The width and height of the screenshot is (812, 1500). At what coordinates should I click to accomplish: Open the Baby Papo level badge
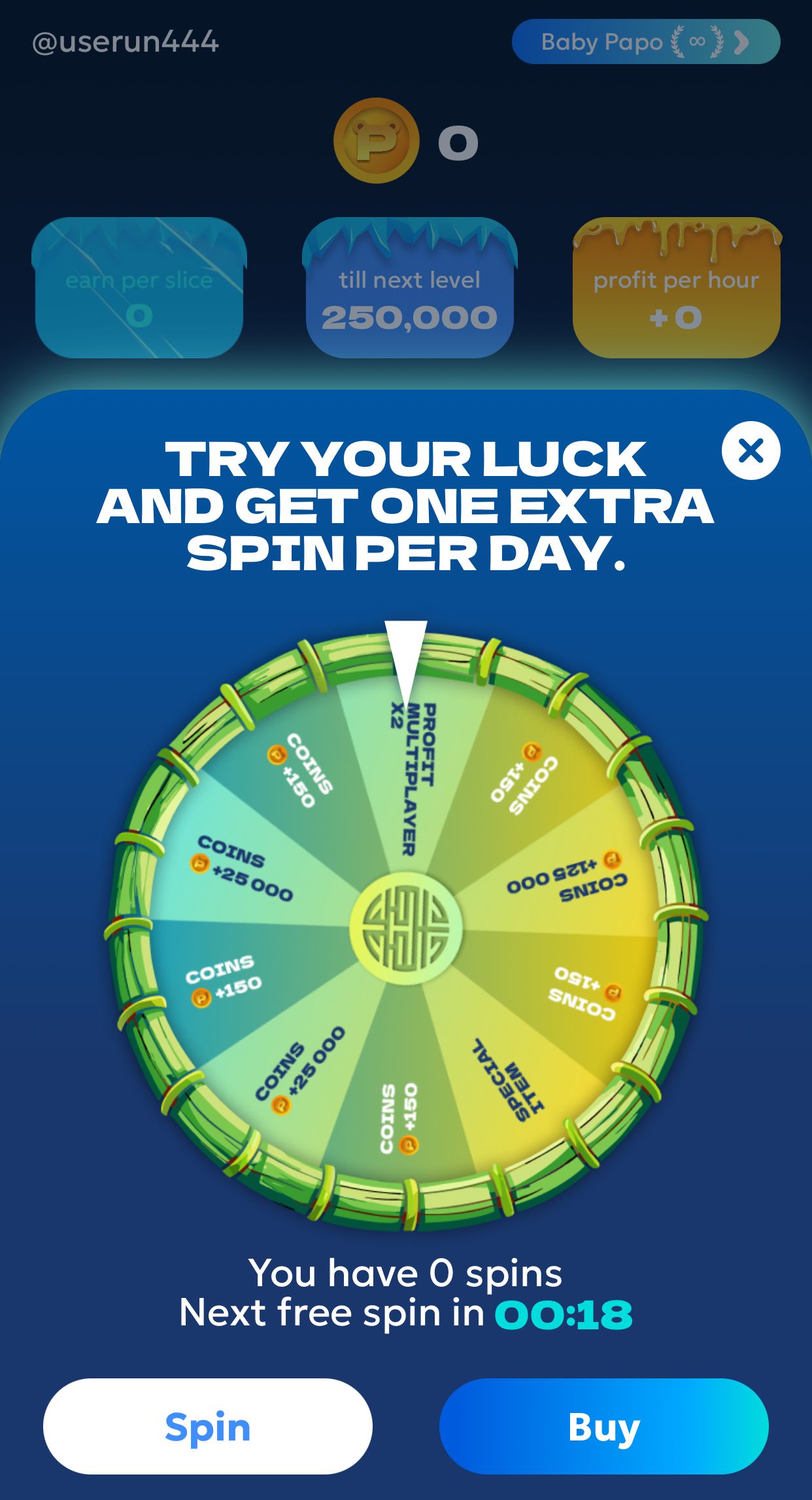(x=645, y=43)
